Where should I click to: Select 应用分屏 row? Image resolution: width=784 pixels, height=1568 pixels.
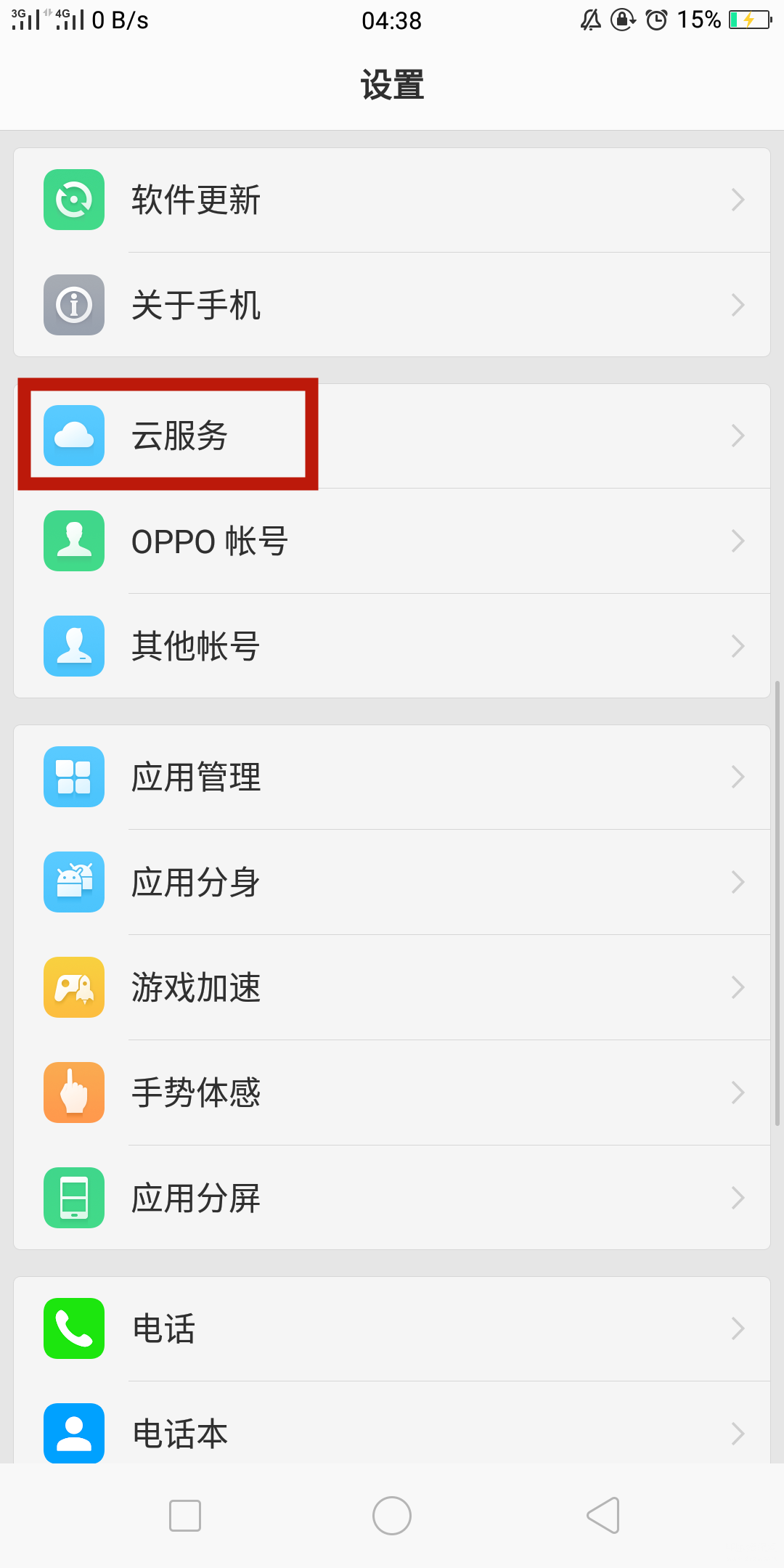tap(392, 1198)
